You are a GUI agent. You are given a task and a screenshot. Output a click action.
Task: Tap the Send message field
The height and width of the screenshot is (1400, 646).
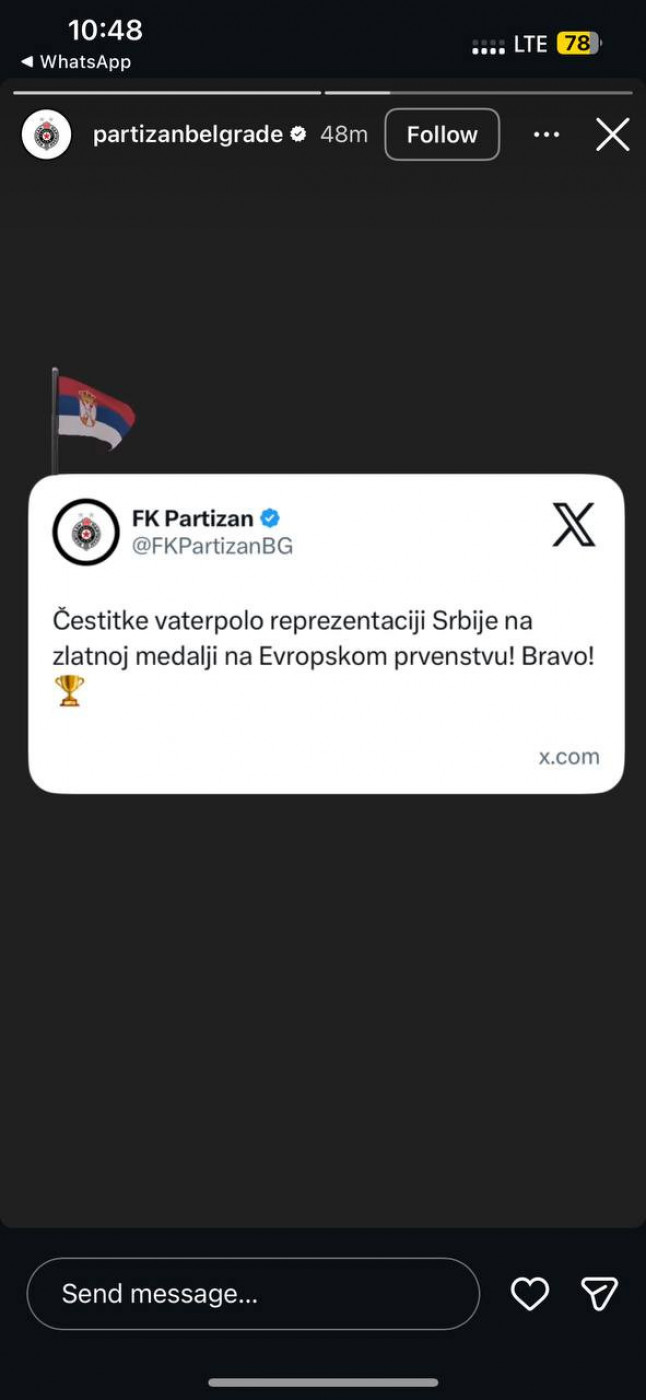253,1294
